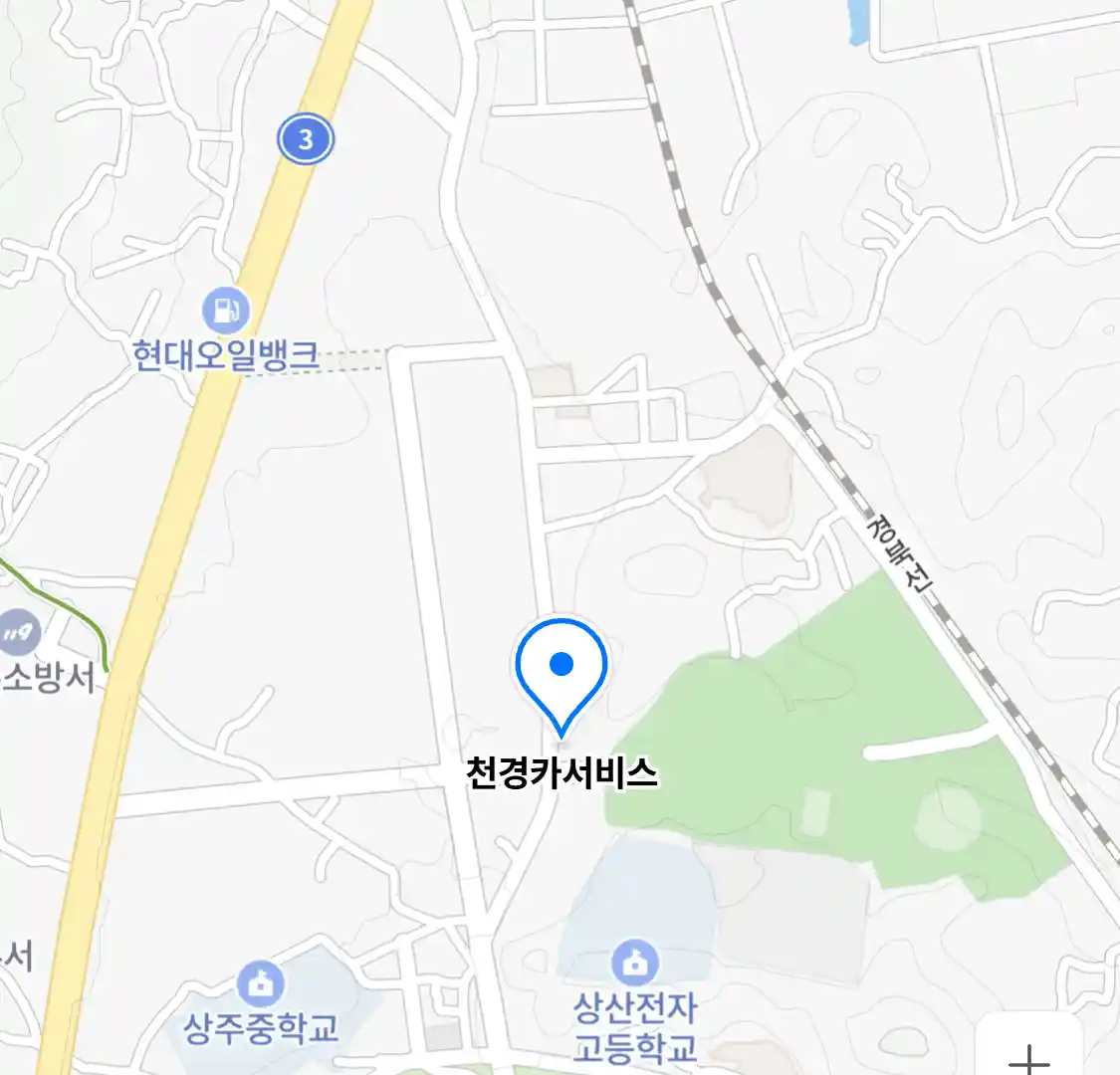The height and width of the screenshot is (1075, 1120).
Task: Select the 현대오일뱅크 gas station marker
Action: click(226, 311)
